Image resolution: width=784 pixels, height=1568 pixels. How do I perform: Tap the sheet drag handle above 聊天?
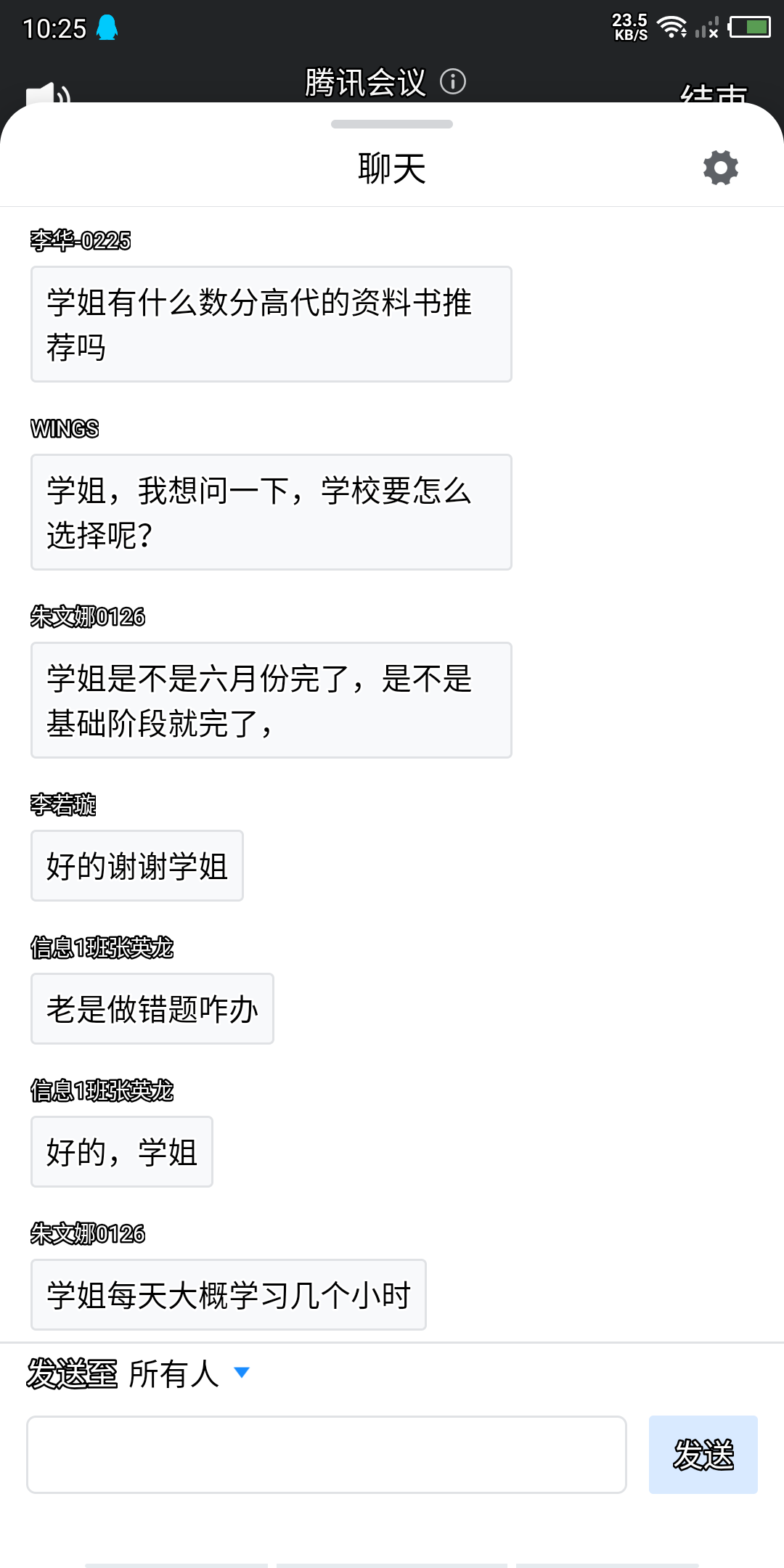[x=392, y=124]
